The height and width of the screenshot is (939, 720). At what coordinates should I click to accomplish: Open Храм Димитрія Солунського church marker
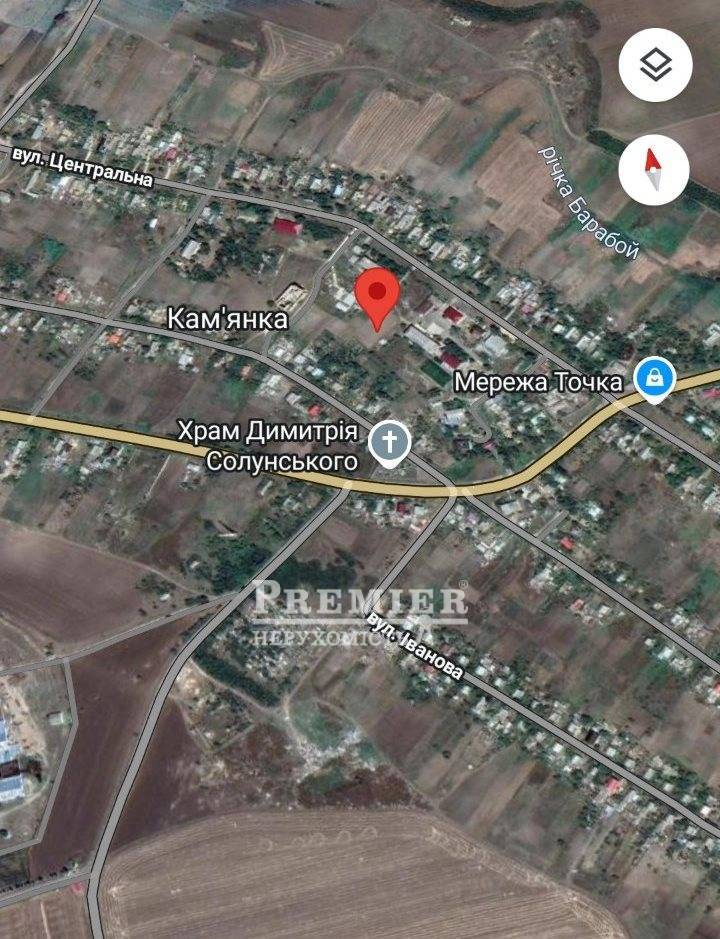(x=389, y=443)
